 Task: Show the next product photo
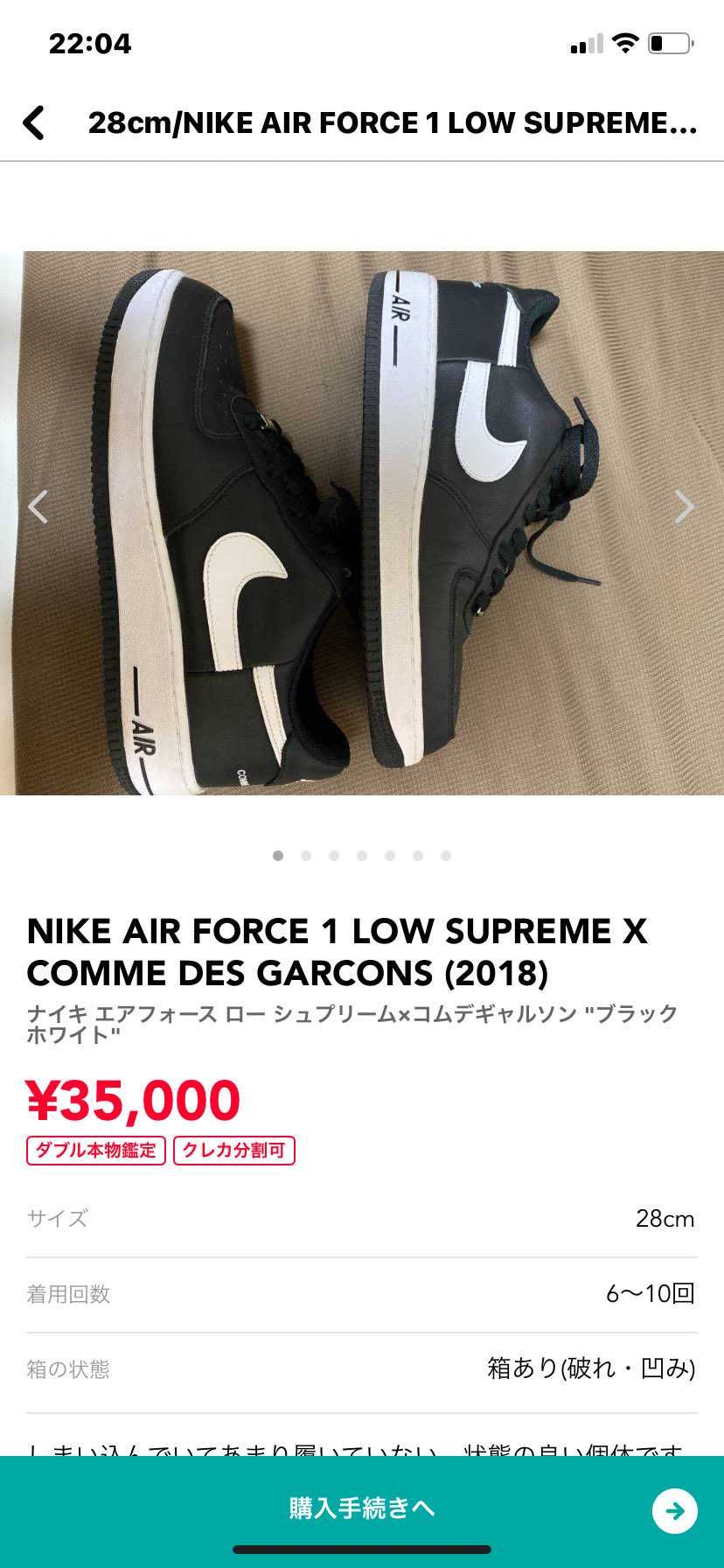point(685,507)
